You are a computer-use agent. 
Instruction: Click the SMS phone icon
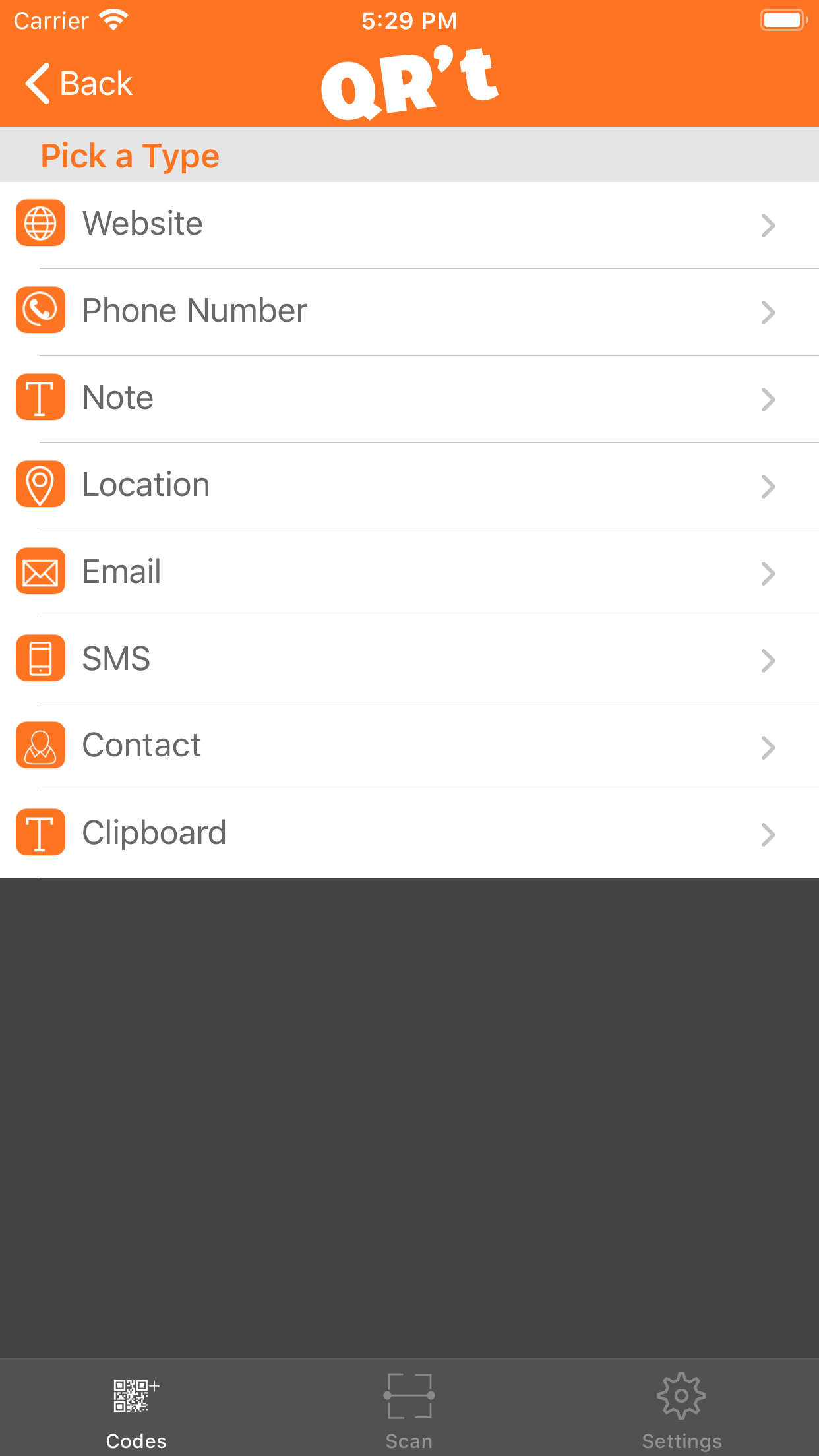click(x=40, y=658)
